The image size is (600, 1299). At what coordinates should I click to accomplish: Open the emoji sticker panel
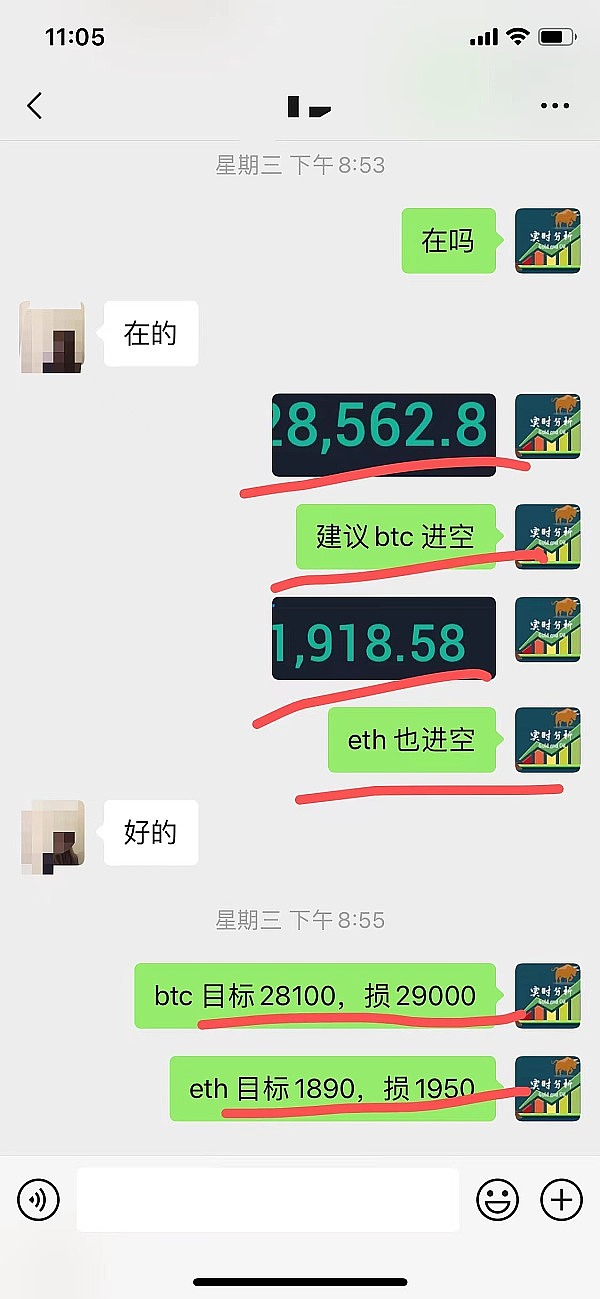[x=497, y=1198]
